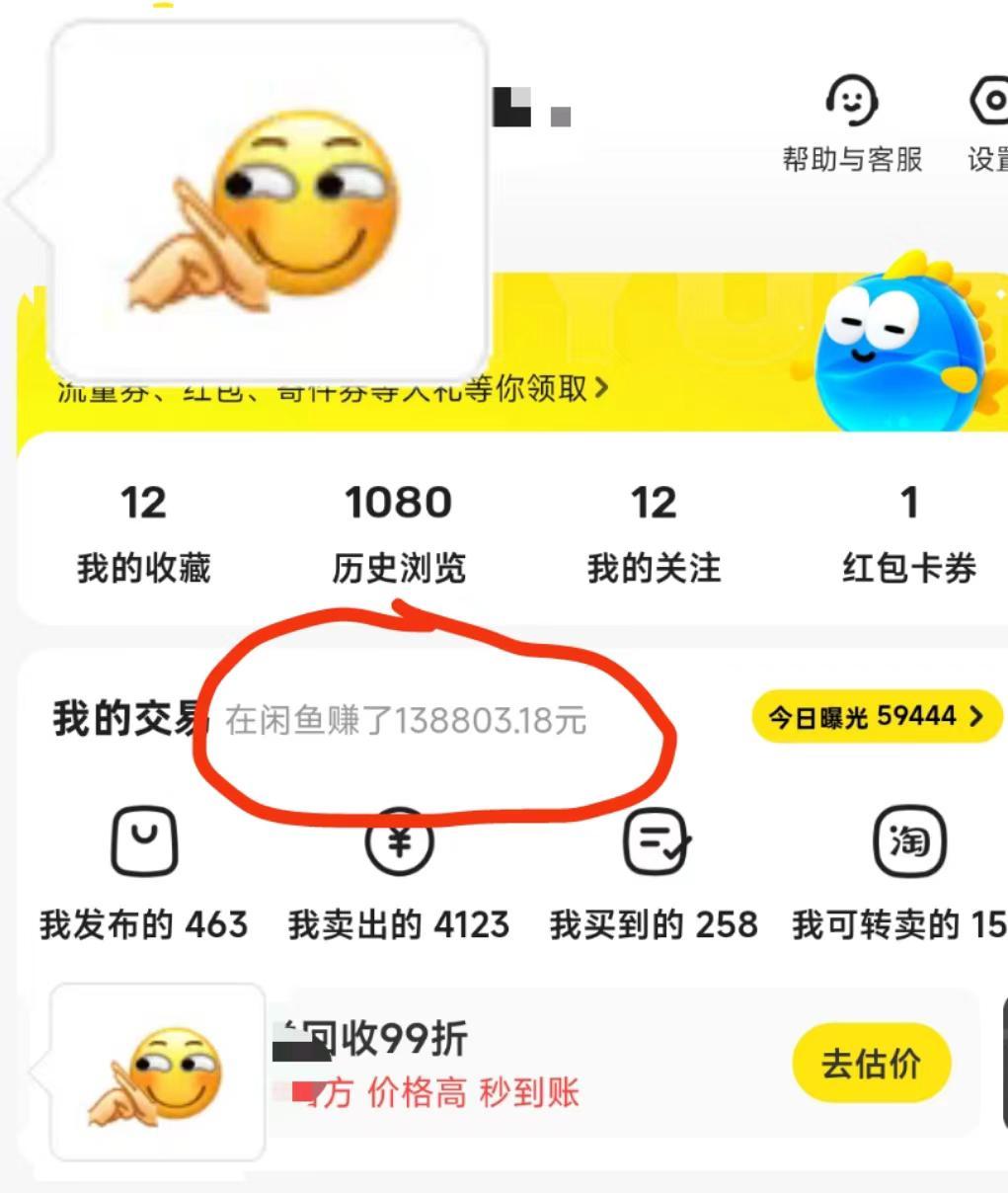Expand today's exposure details via the chevron
The height and width of the screenshot is (1193, 1008).
click(977, 717)
